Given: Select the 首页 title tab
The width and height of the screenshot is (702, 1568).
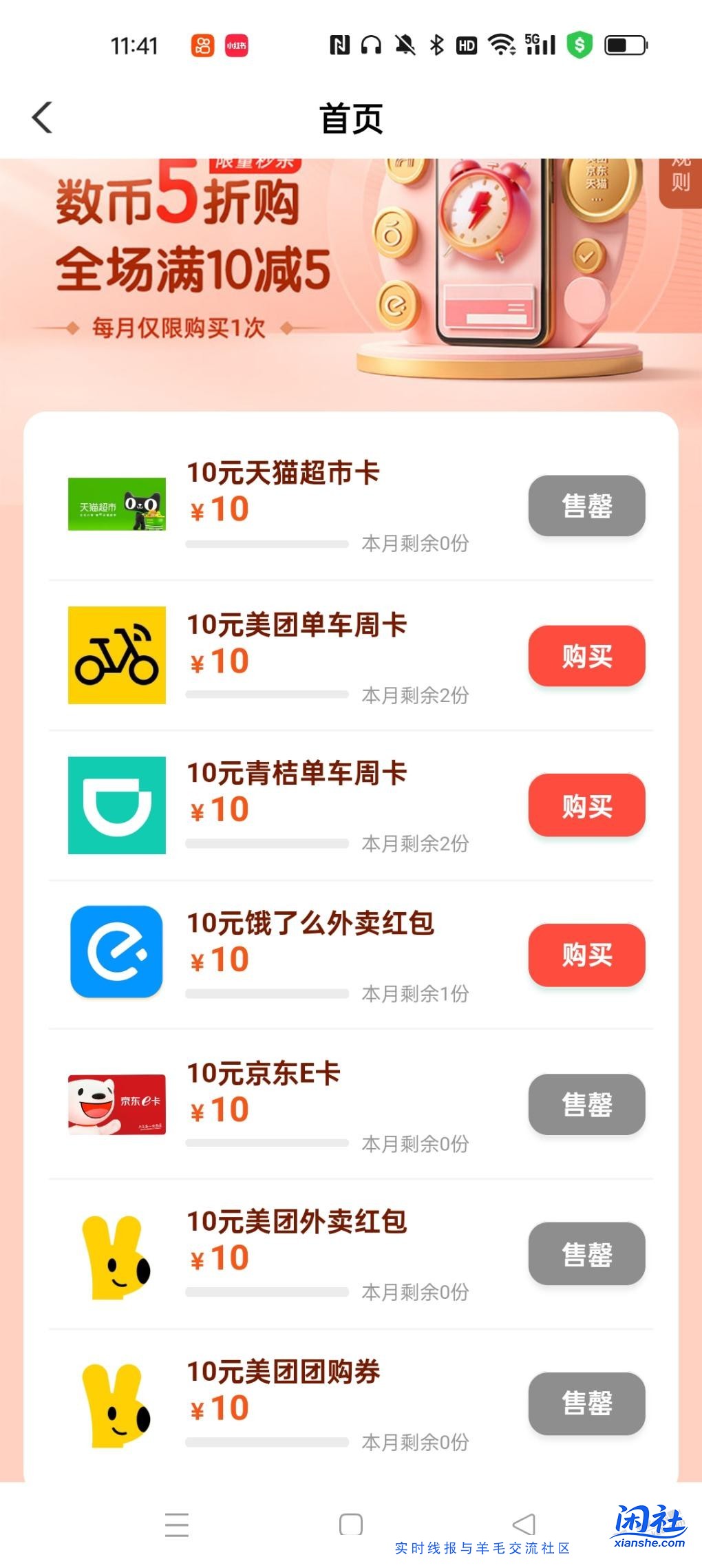Looking at the screenshot, I should pos(351,117).
